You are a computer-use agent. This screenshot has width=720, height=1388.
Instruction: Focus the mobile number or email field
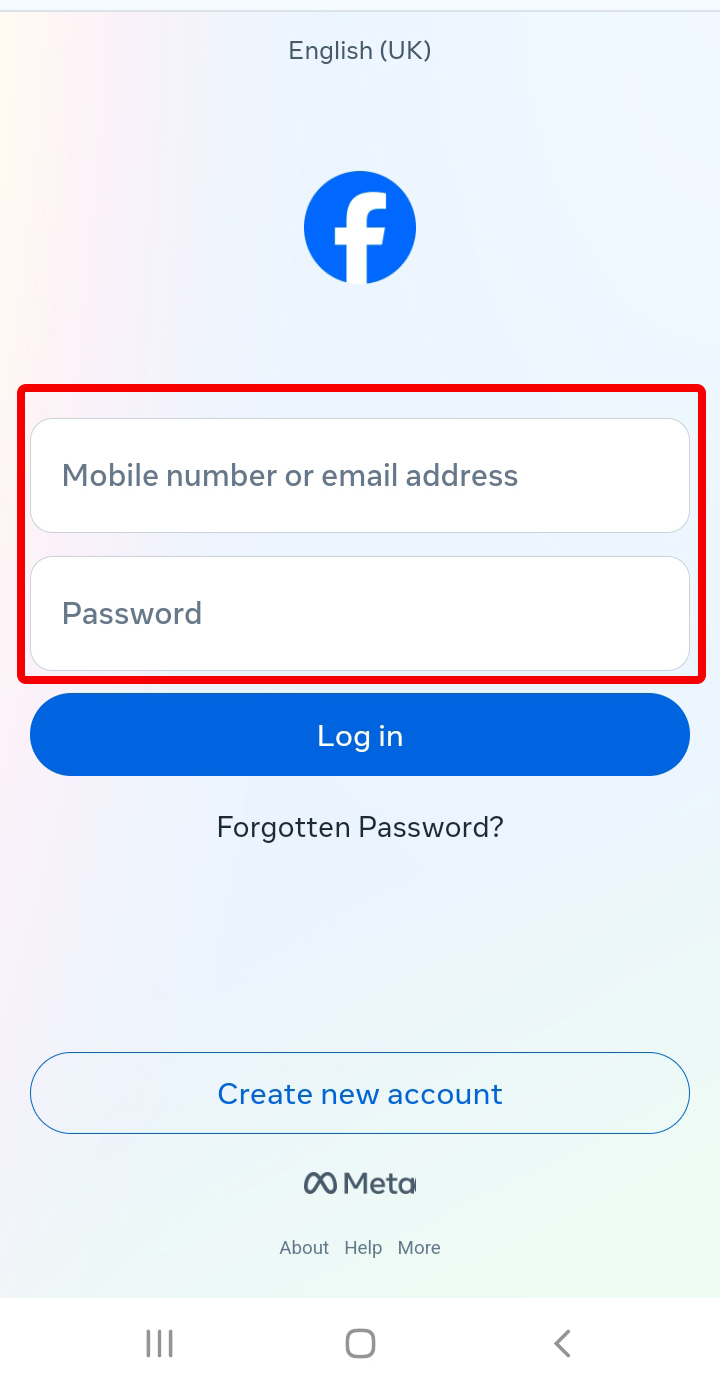(x=360, y=475)
